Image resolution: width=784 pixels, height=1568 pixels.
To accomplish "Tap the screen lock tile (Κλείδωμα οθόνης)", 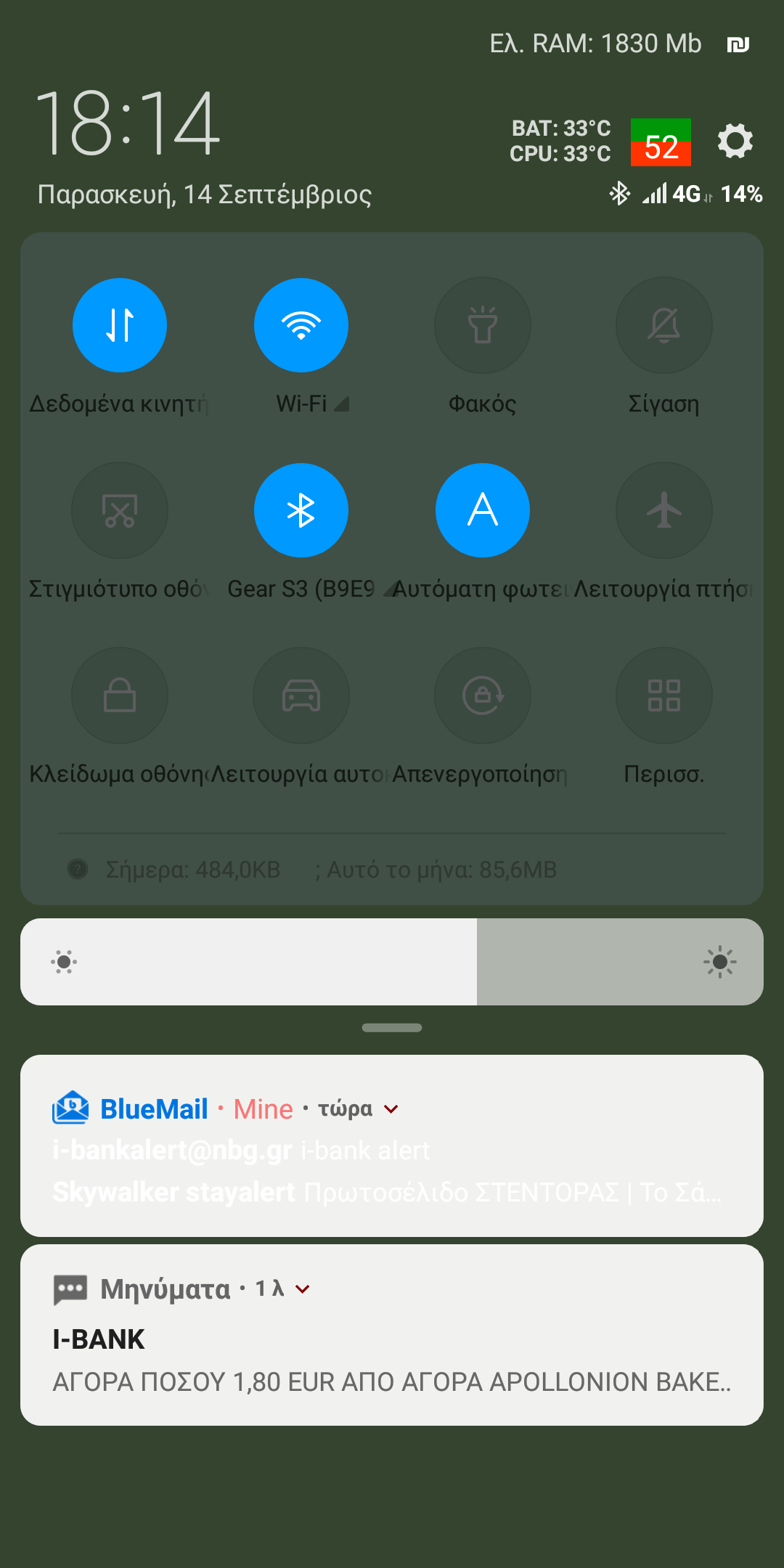I will click(120, 695).
